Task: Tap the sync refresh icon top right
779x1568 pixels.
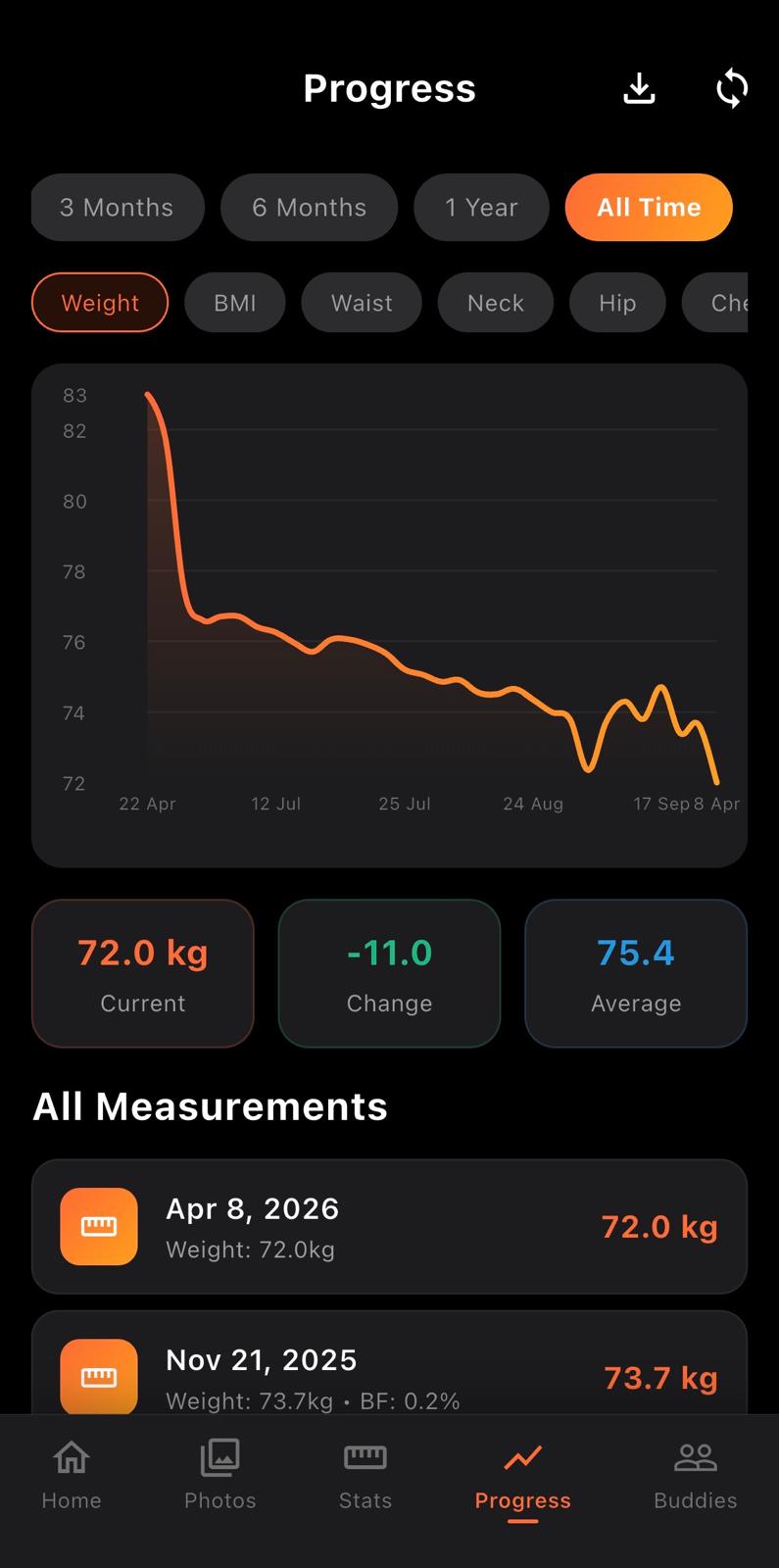Action: point(731,88)
